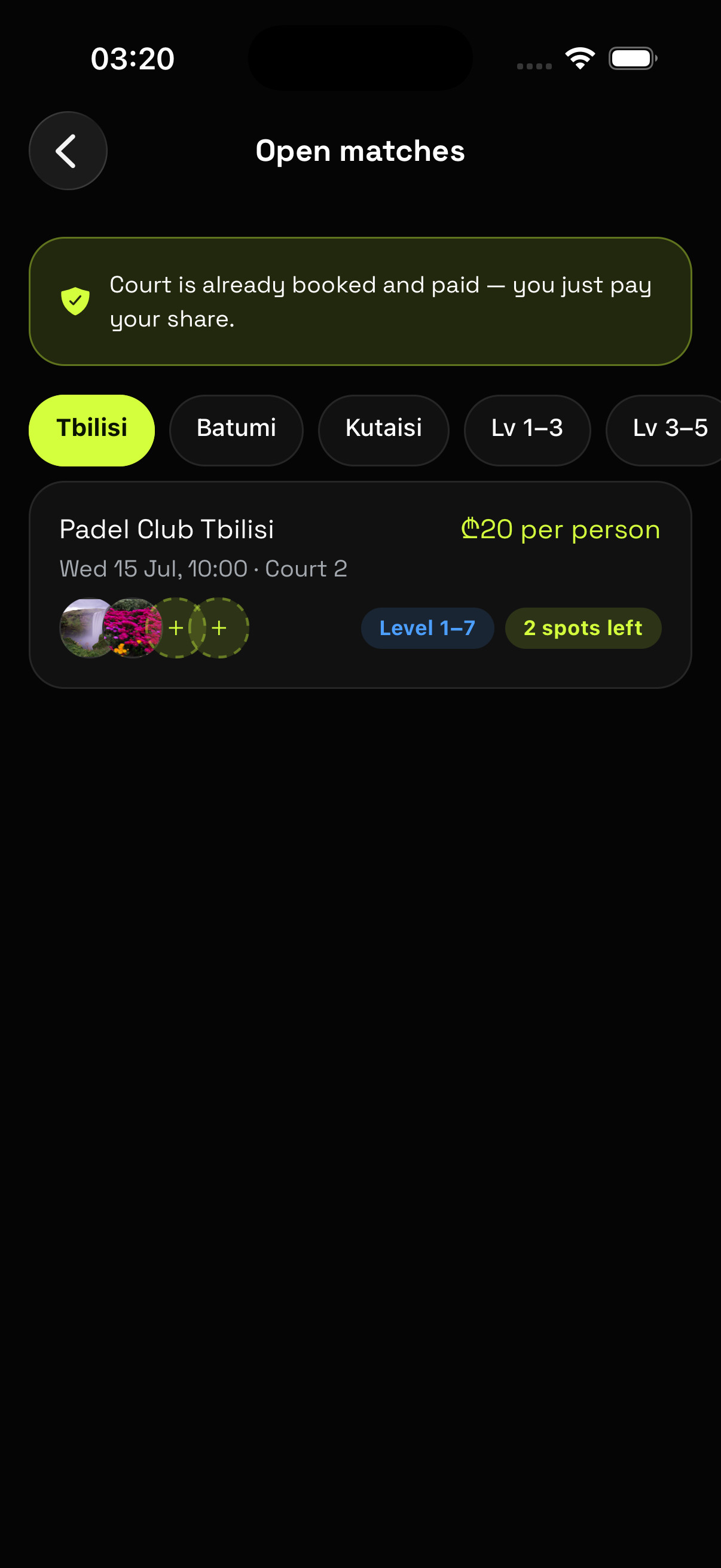721x1568 pixels.
Task: Choose the Kutaisi city chip
Action: click(383, 431)
